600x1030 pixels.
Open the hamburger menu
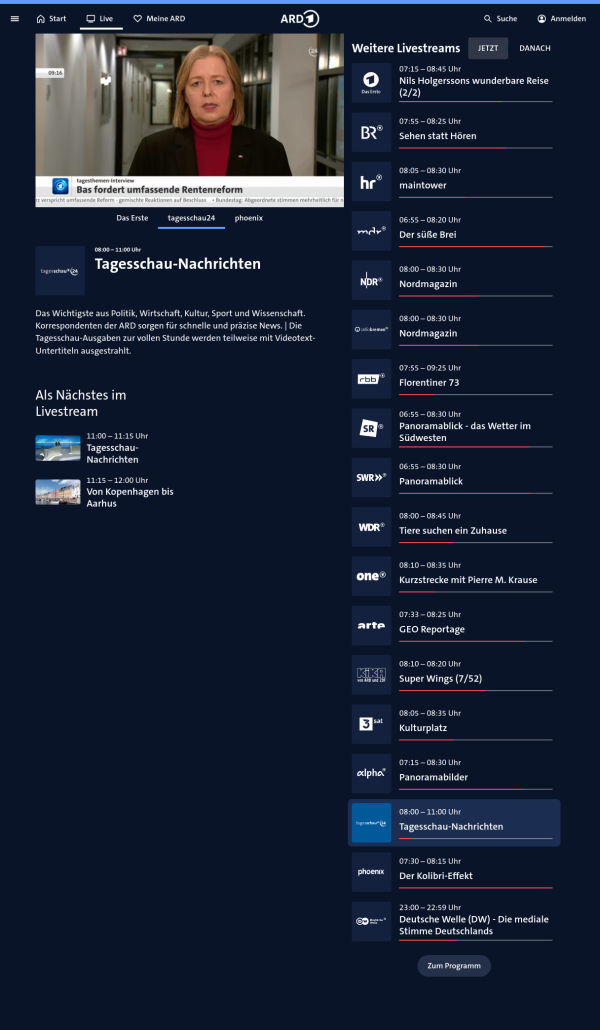(x=14, y=18)
